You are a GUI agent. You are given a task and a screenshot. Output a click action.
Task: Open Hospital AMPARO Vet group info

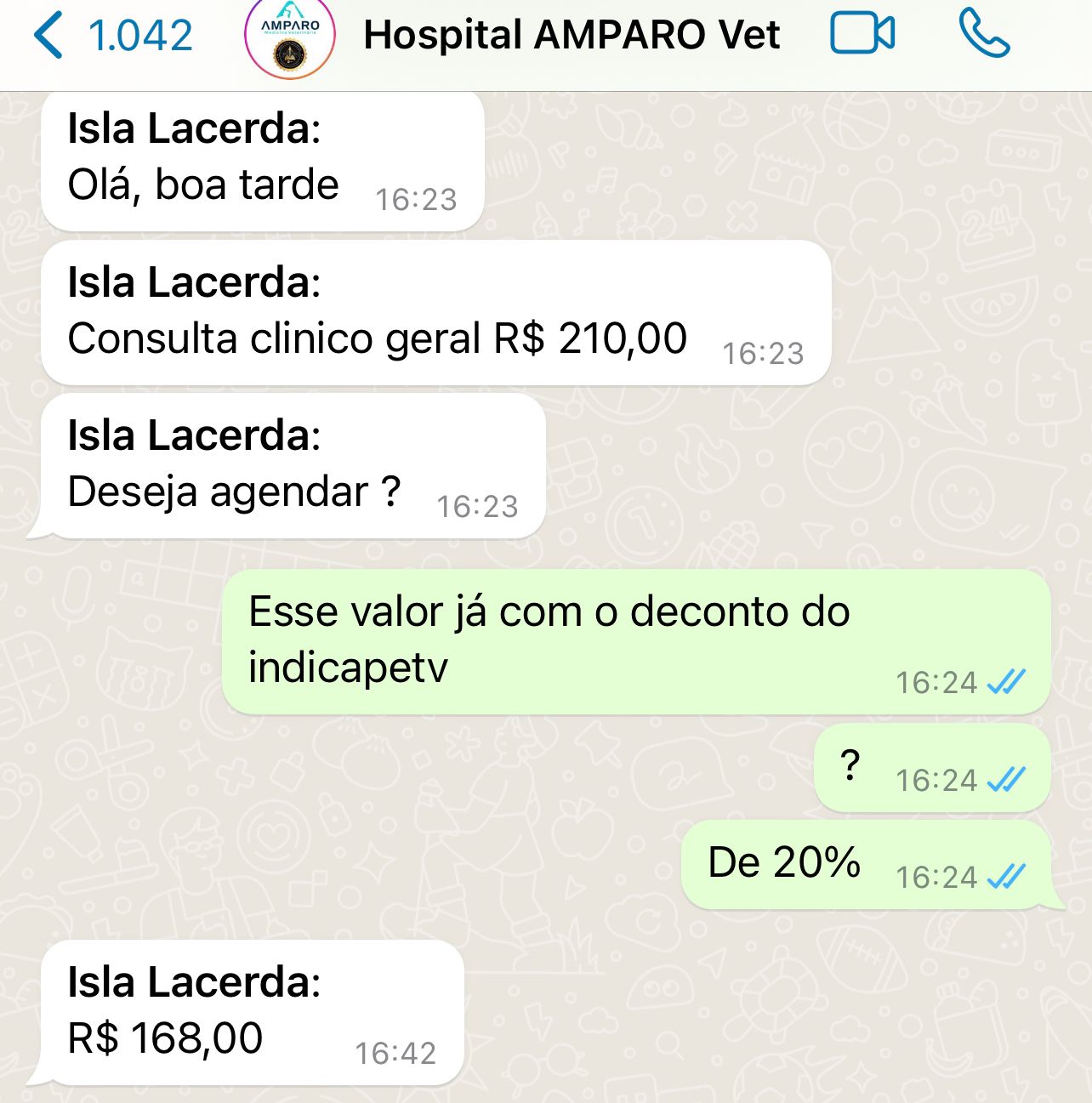point(571,36)
